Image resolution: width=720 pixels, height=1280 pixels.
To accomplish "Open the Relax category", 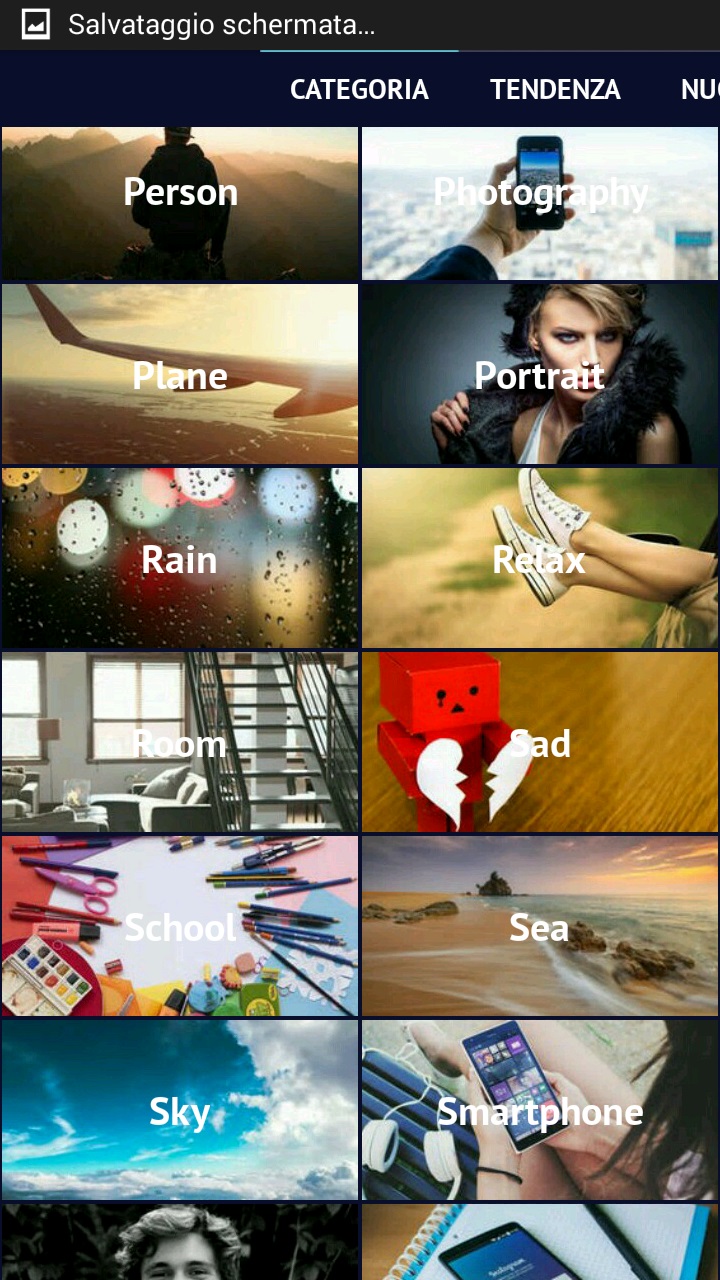I will (540, 558).
